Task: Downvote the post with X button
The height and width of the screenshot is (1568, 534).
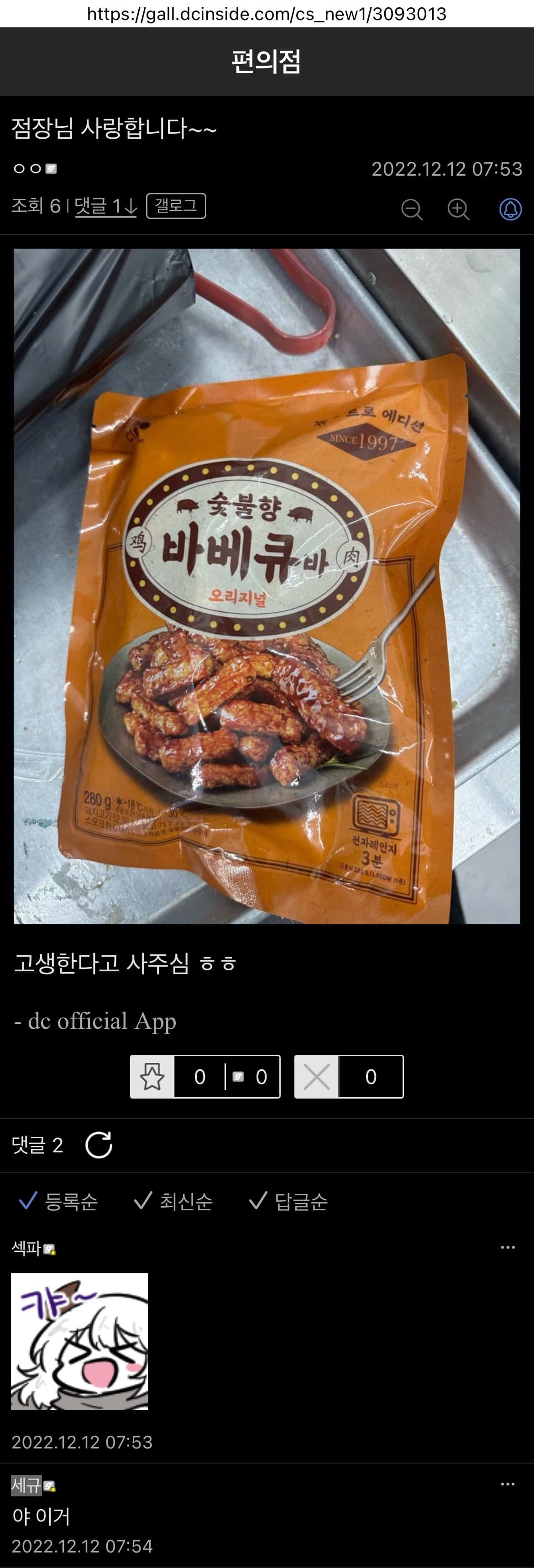Action: (317, 1077)
